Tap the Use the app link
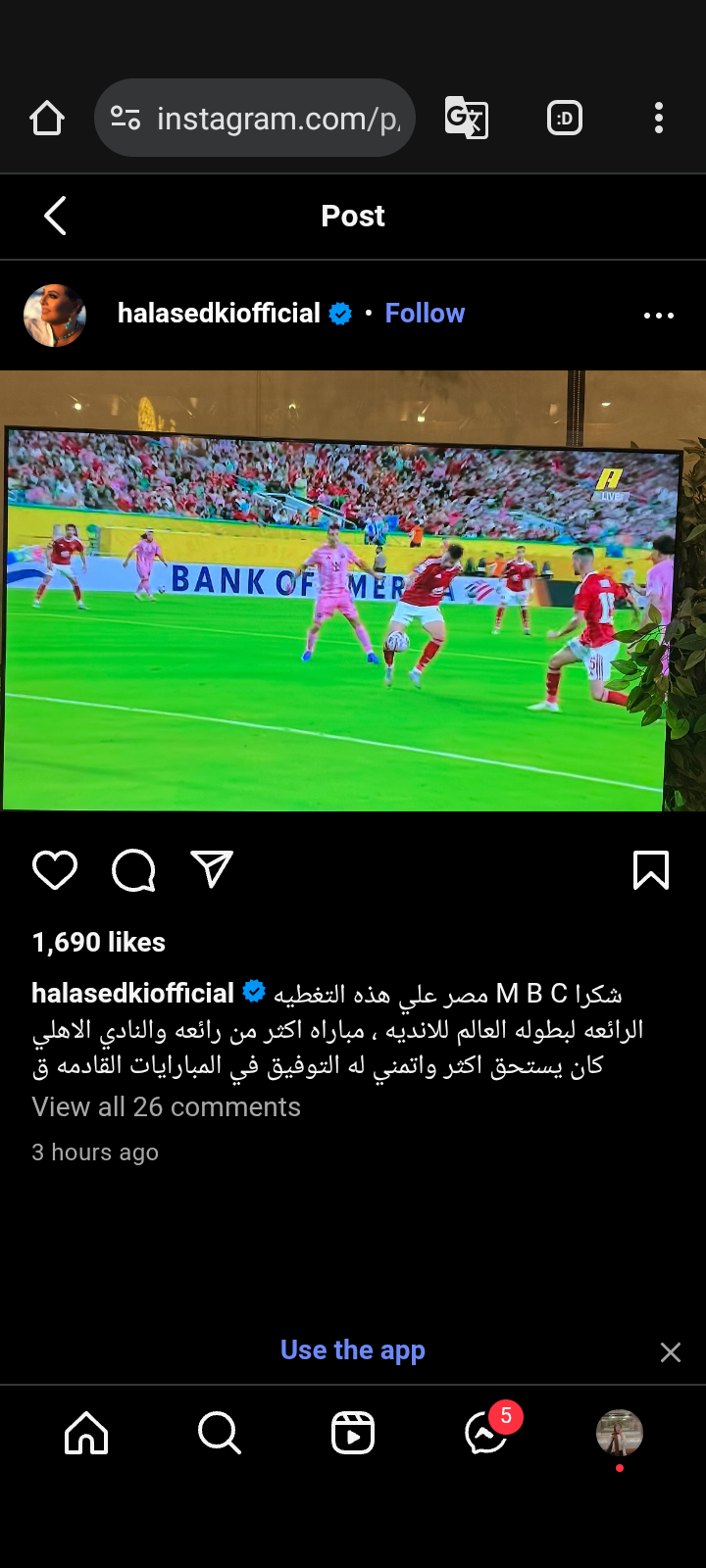This screenshot has width=706, height=1568. pos(353,1350)
